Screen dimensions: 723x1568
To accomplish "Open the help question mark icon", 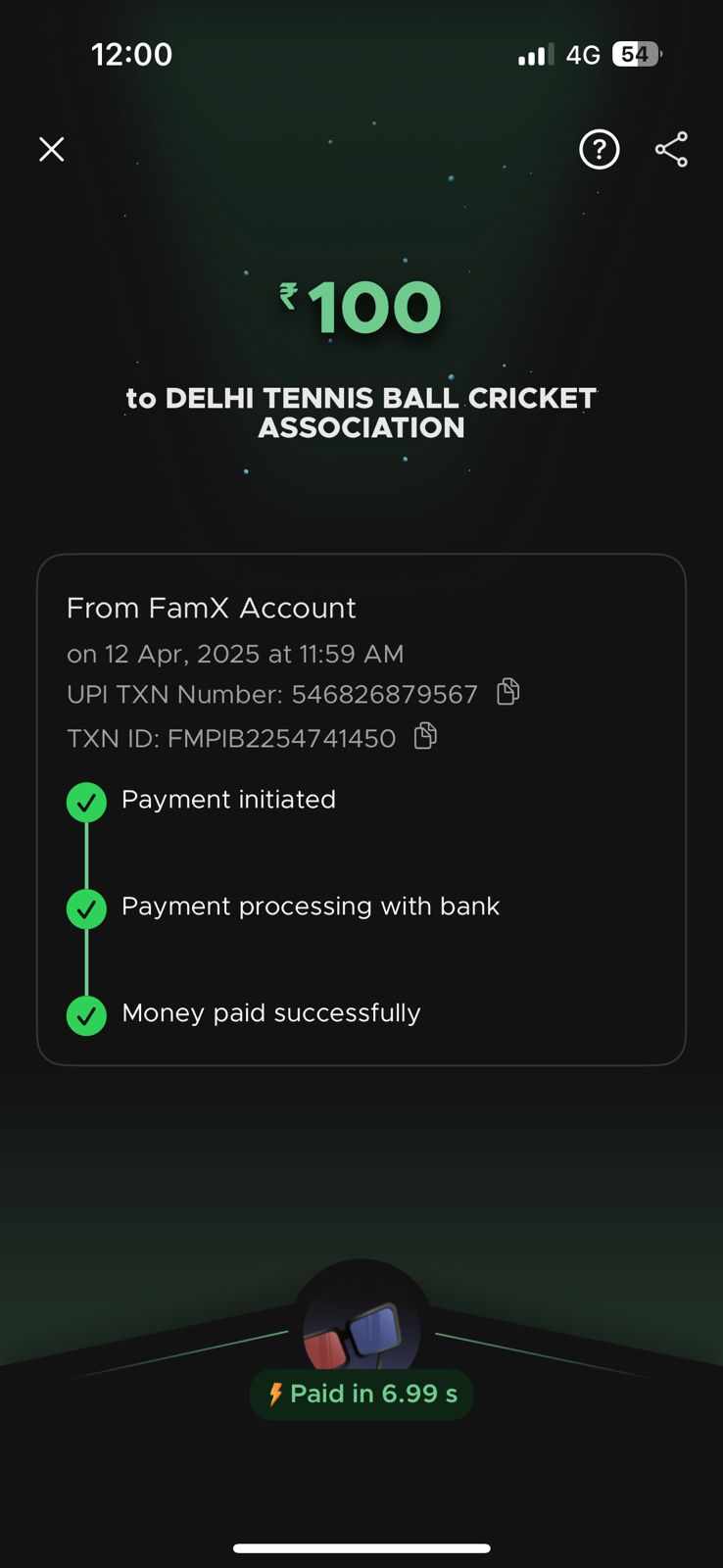I will pos(599,150).
